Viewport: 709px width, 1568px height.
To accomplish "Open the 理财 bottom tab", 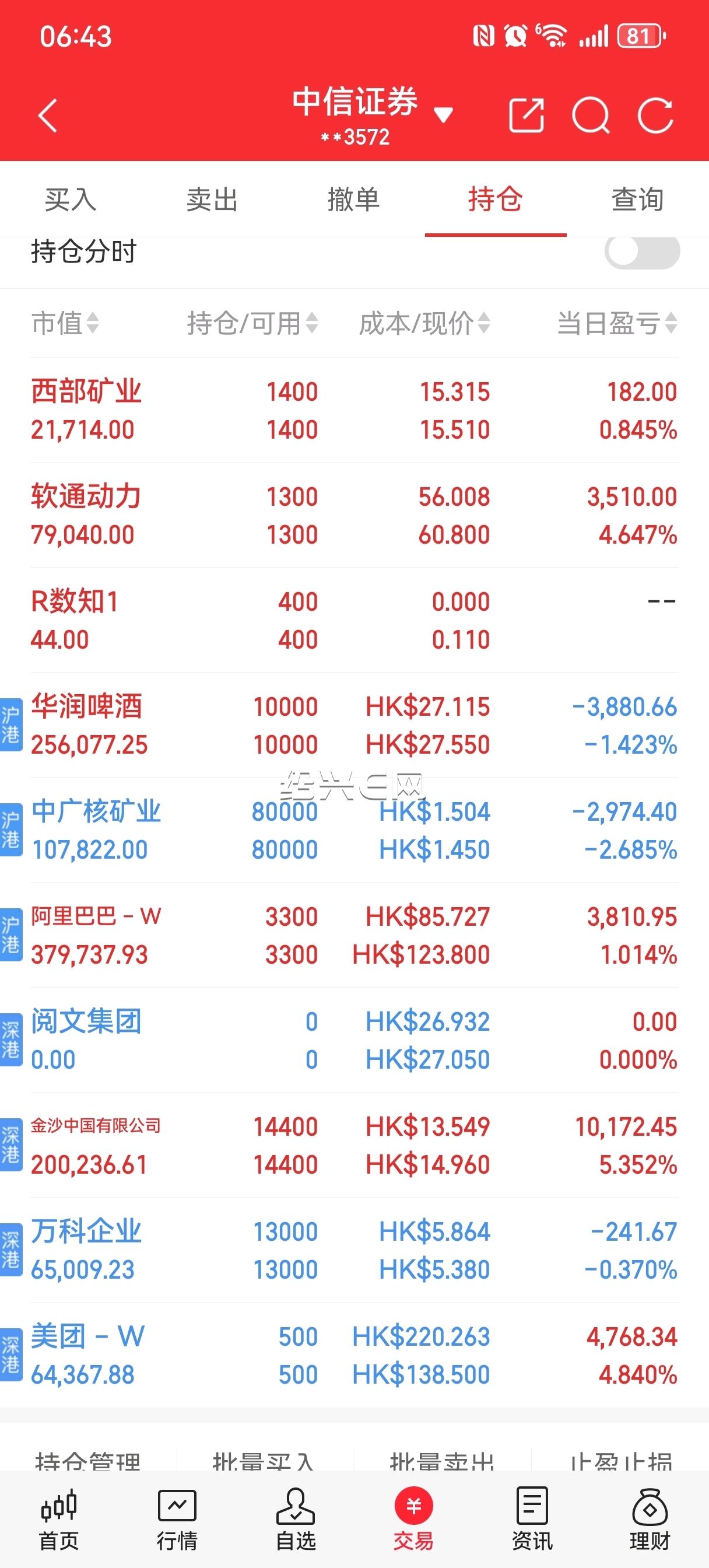I will [650, 1520].
